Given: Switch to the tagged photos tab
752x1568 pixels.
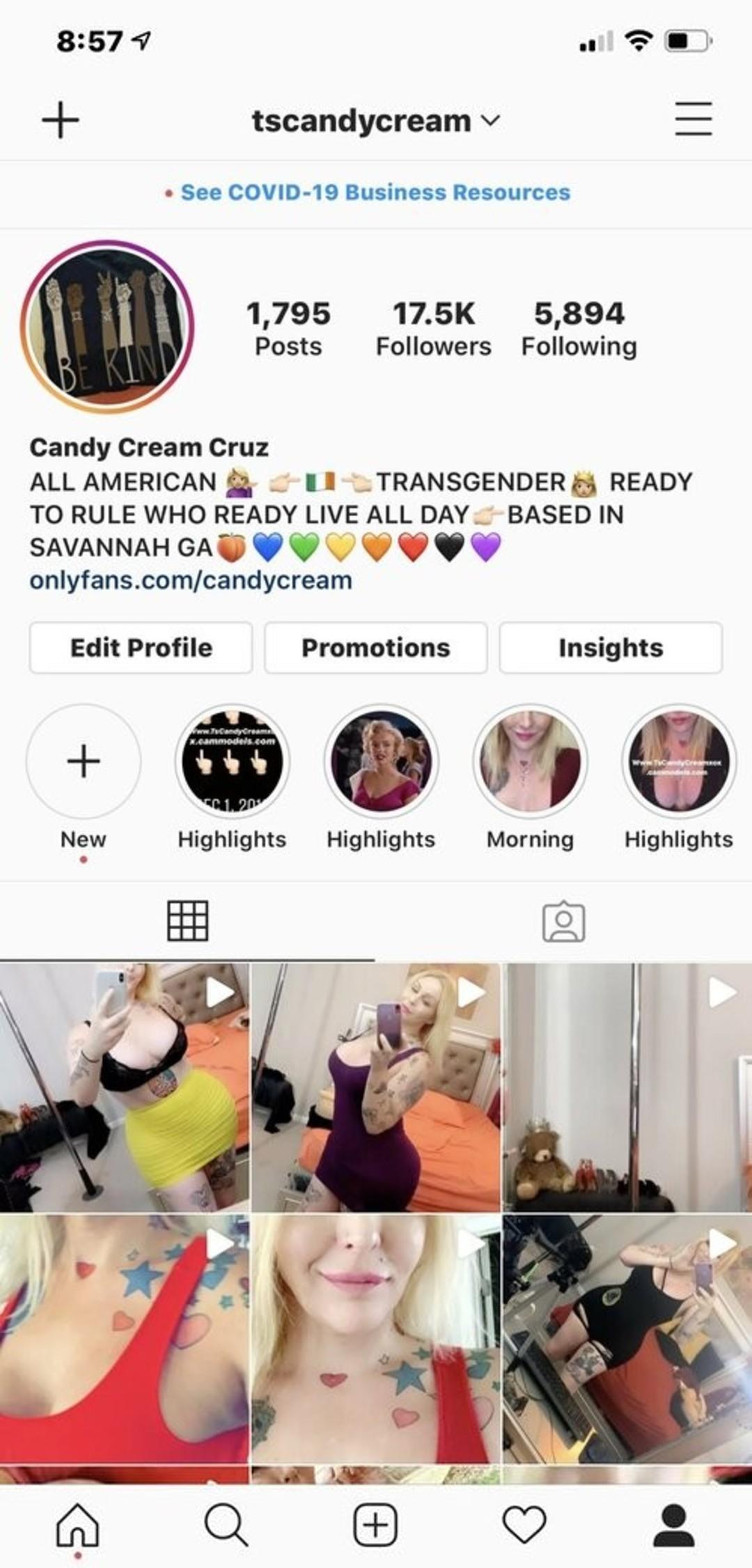Looking at the screenshot, I should tap(563, 921).
